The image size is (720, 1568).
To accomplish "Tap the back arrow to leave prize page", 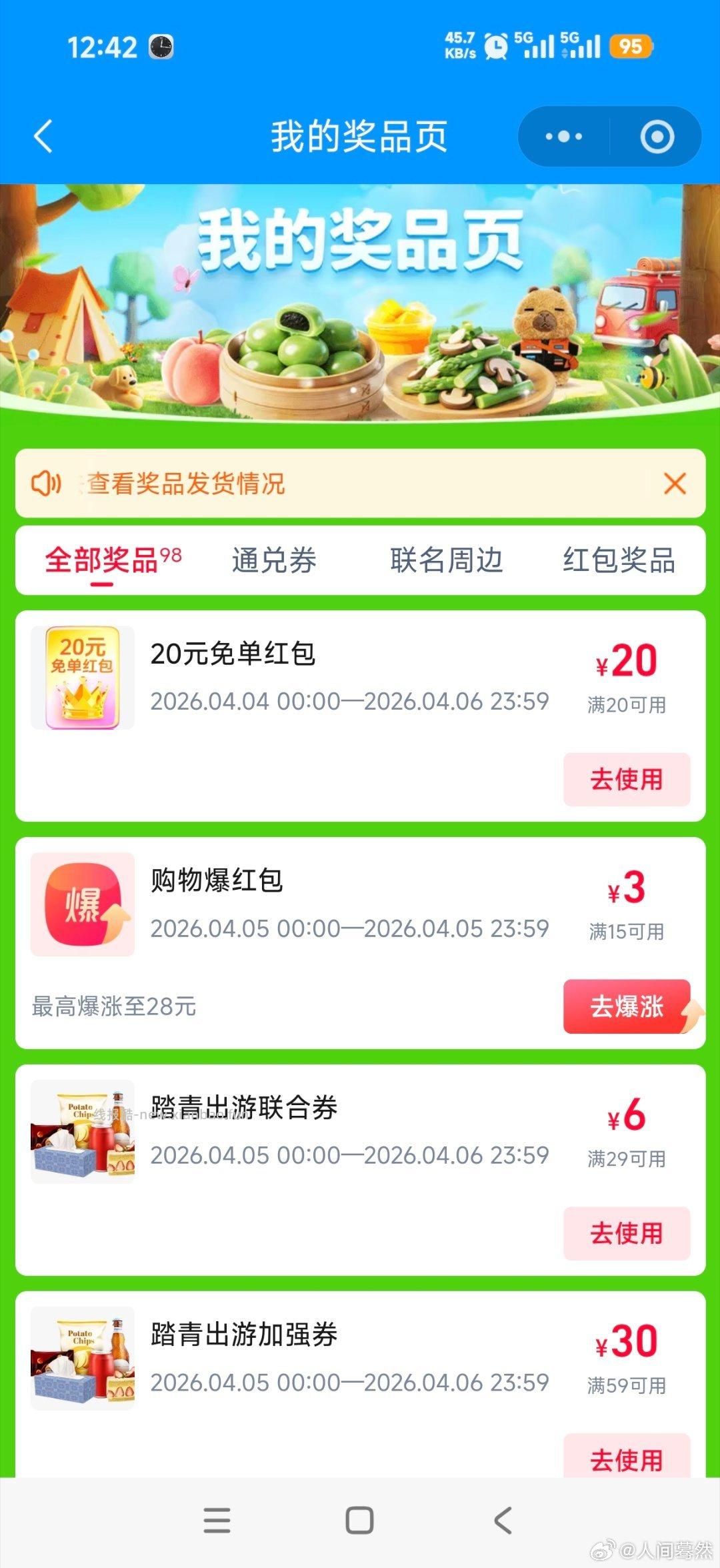I will (x=42, y=136).
